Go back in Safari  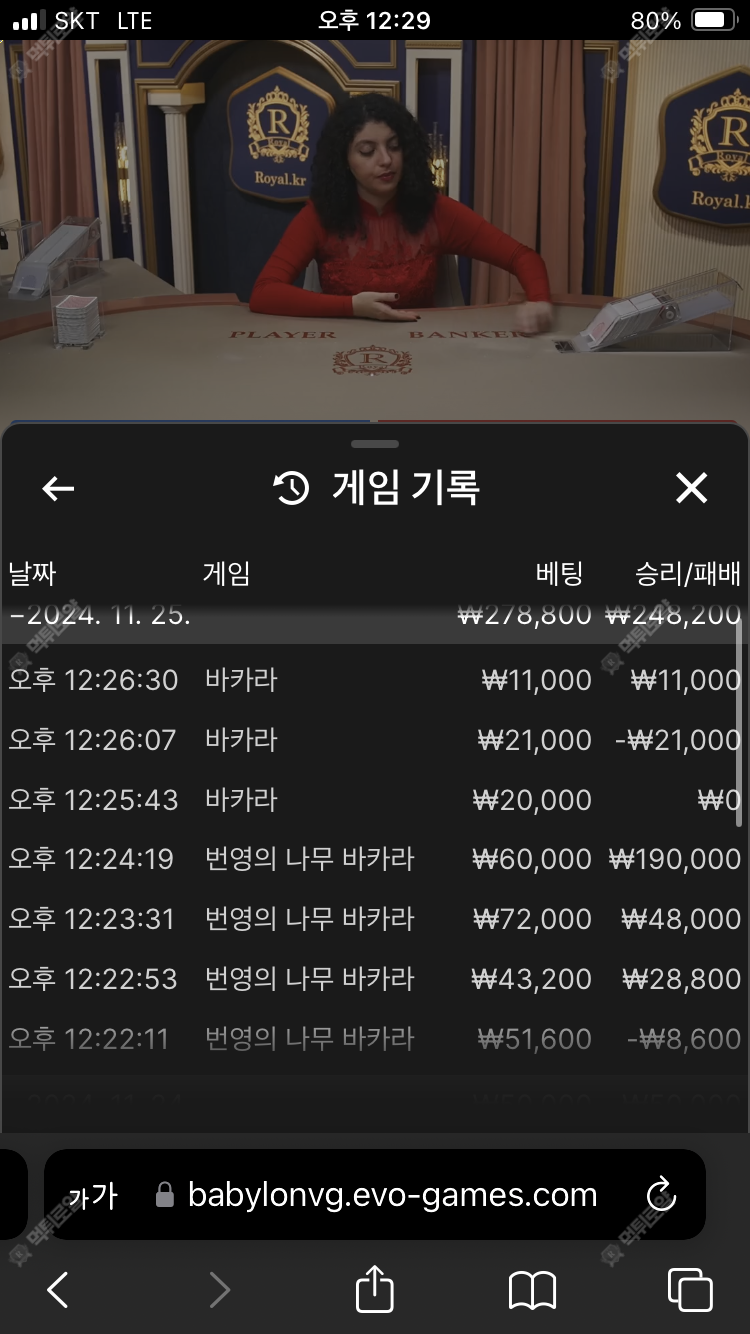click(x=58, y=1290)
